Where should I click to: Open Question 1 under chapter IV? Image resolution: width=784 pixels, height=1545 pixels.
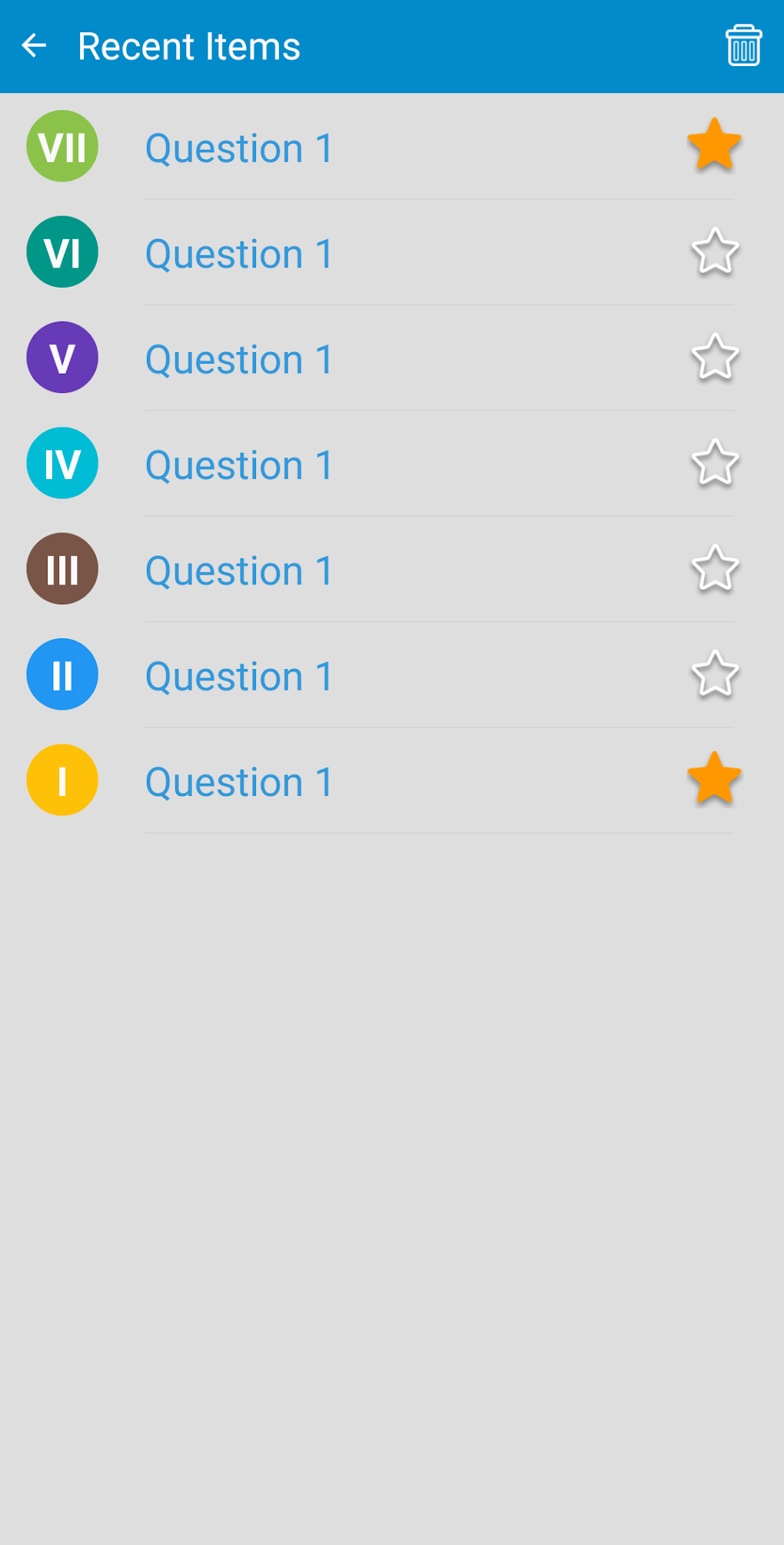(239, 464)
